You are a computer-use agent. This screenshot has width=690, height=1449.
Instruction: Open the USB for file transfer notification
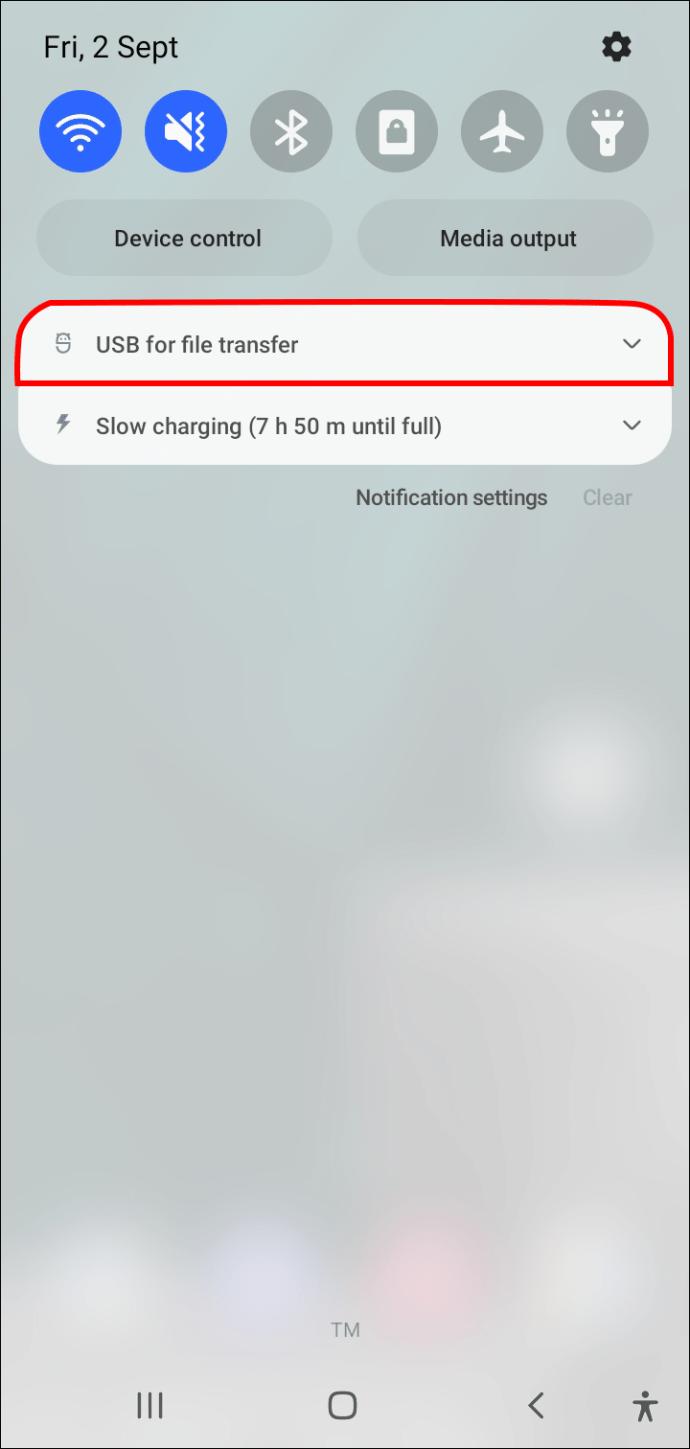click(x=300, y=345)
